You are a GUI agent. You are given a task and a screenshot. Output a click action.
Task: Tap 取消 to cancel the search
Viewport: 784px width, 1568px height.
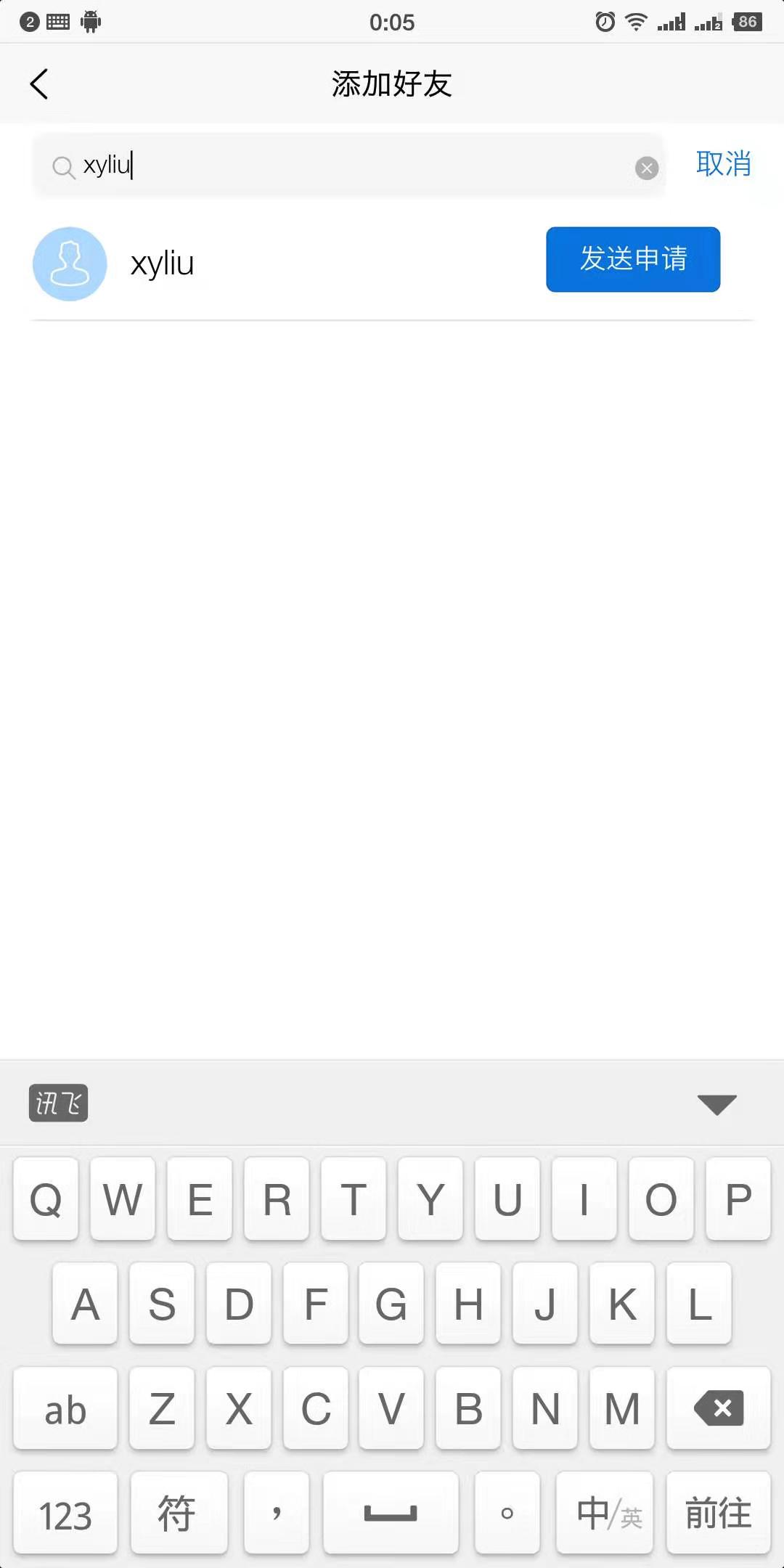tap(723, 164)
